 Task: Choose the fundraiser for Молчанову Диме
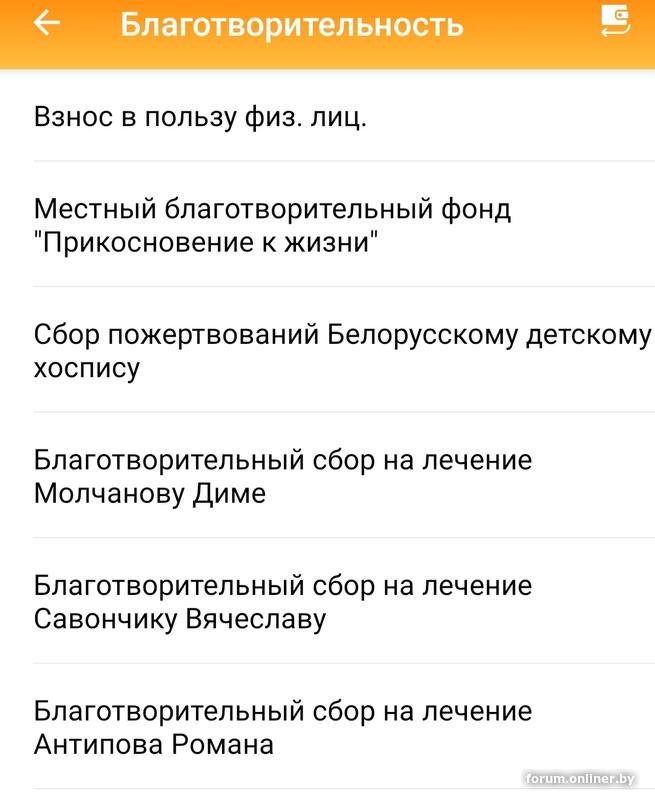point(282,476)
